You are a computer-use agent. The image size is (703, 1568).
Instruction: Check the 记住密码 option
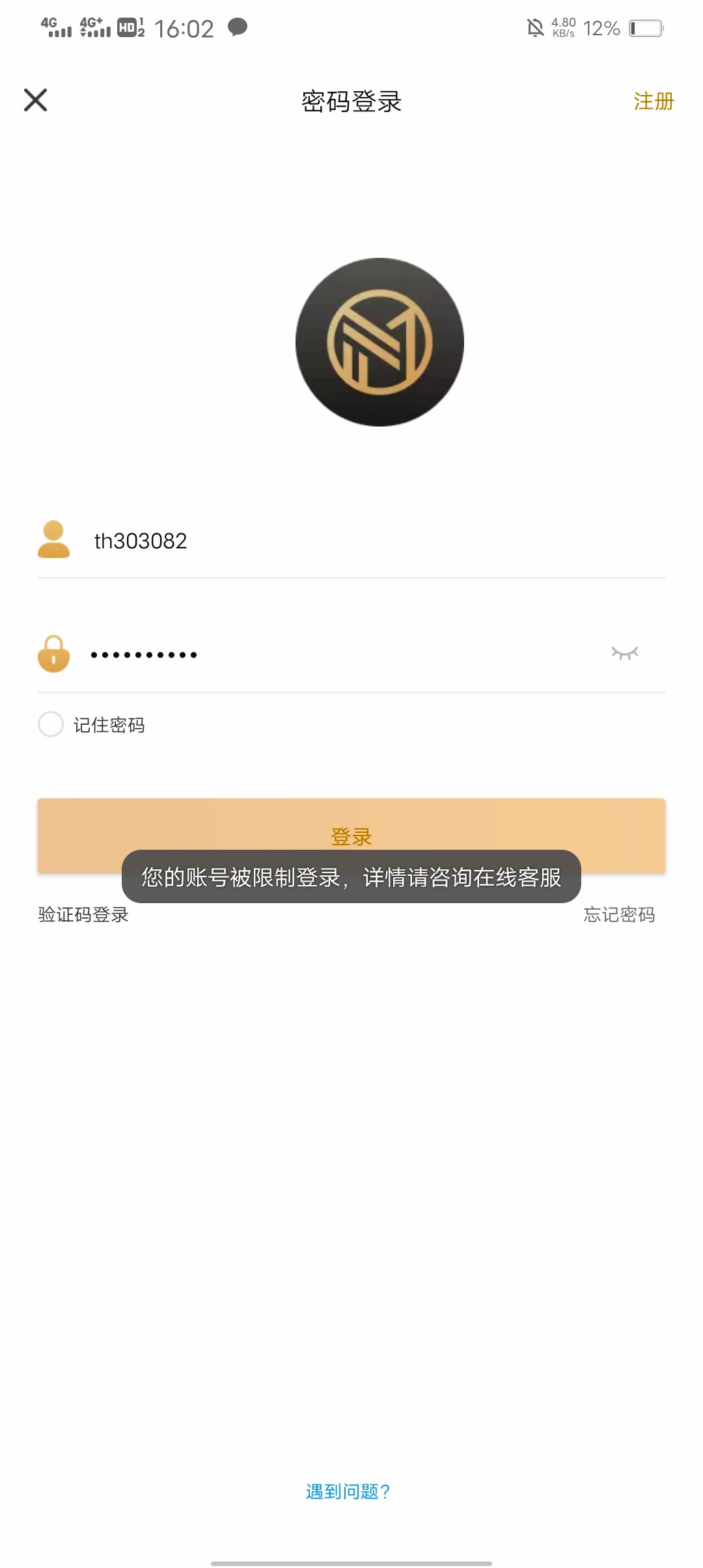pos(51,724)
